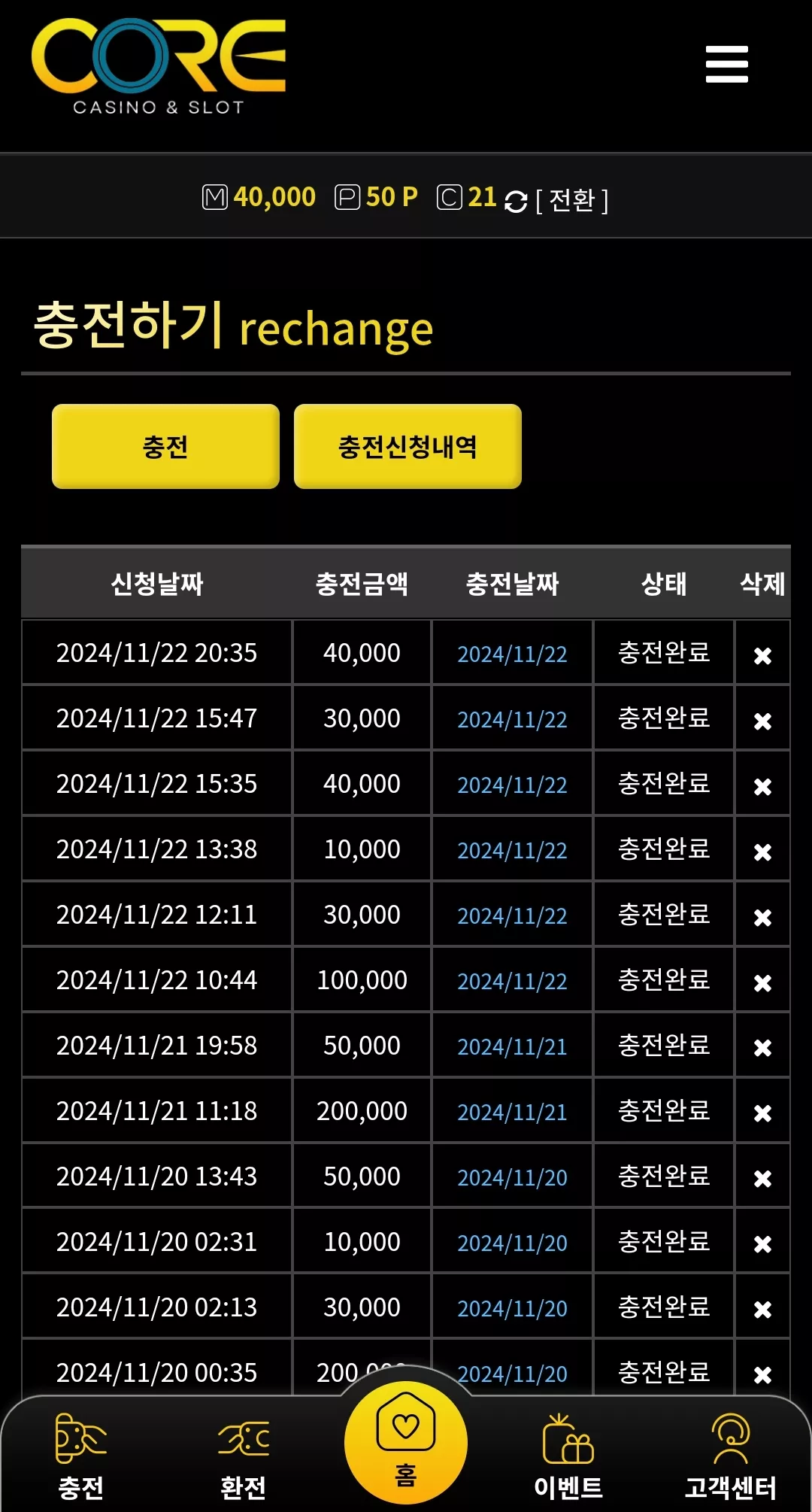This screenshot has height=1512, width=812.
Task: Tap the CORE logo
Action: [159, 66]
